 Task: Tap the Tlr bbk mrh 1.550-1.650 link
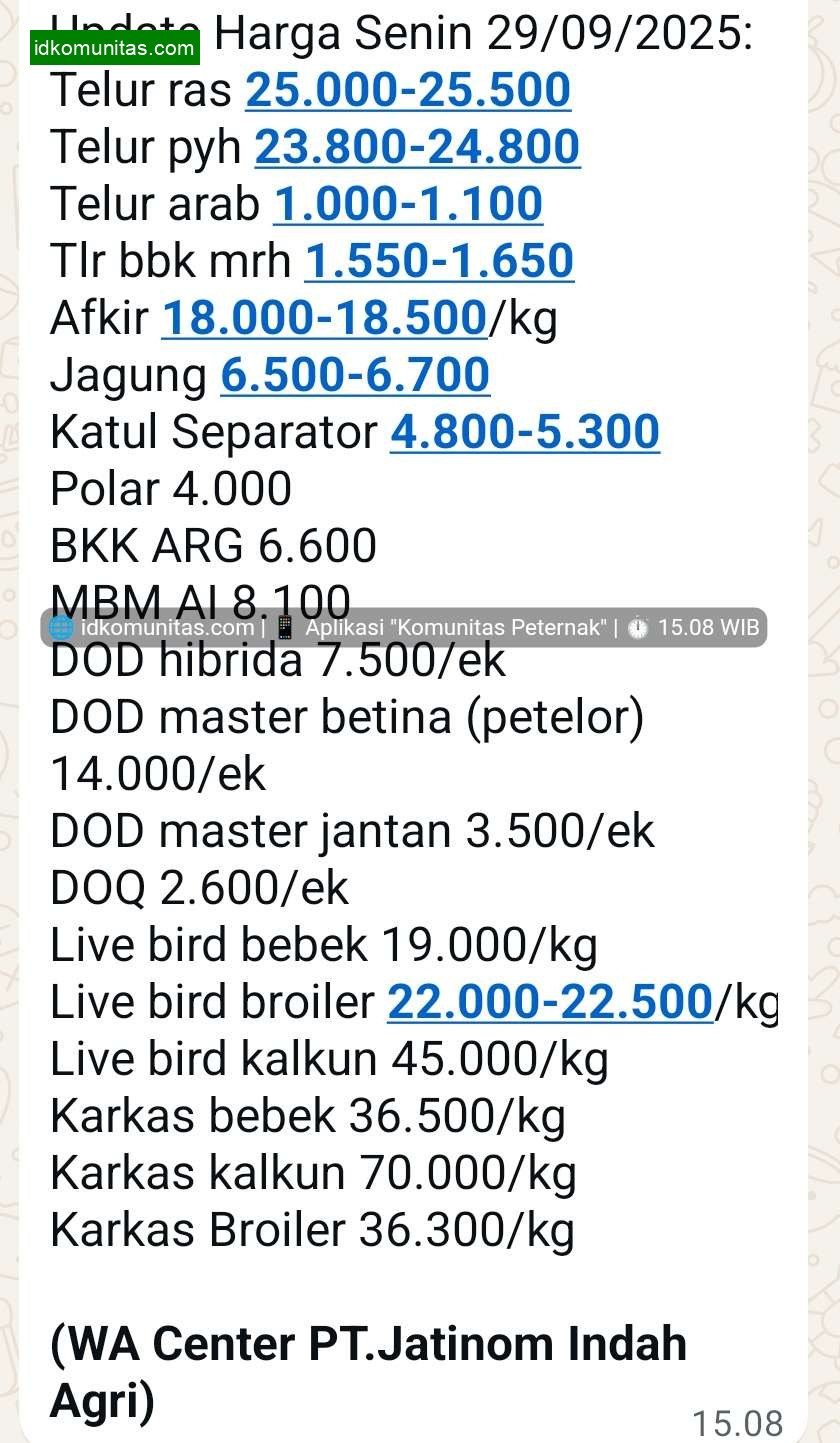[439, 261]
